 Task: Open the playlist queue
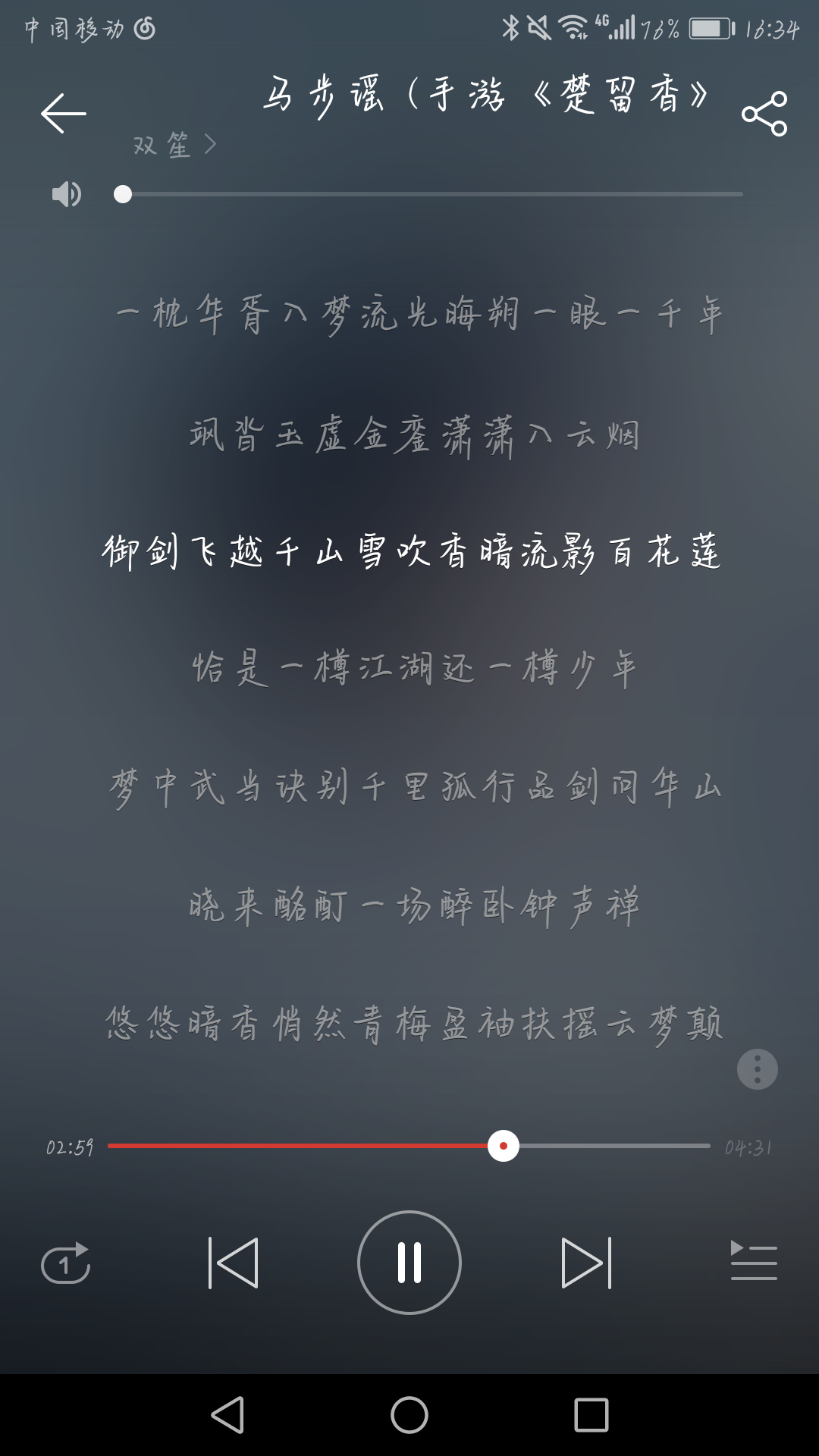tap(753, 1261)
